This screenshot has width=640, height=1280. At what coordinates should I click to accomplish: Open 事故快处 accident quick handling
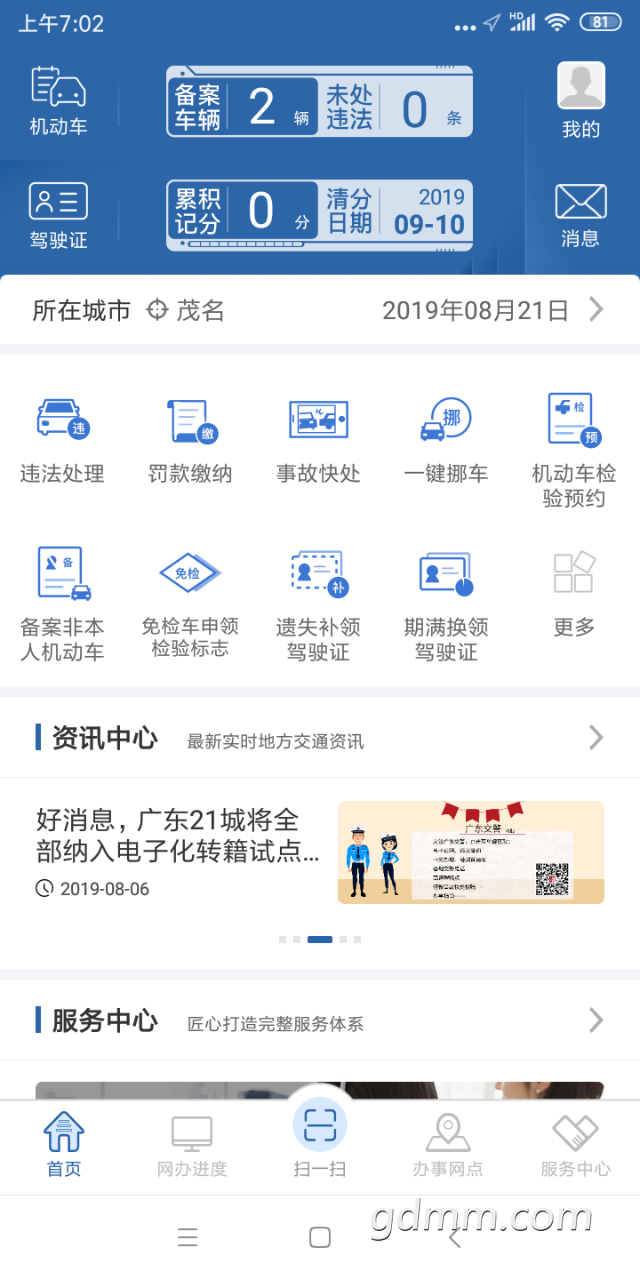coord(318,440)
